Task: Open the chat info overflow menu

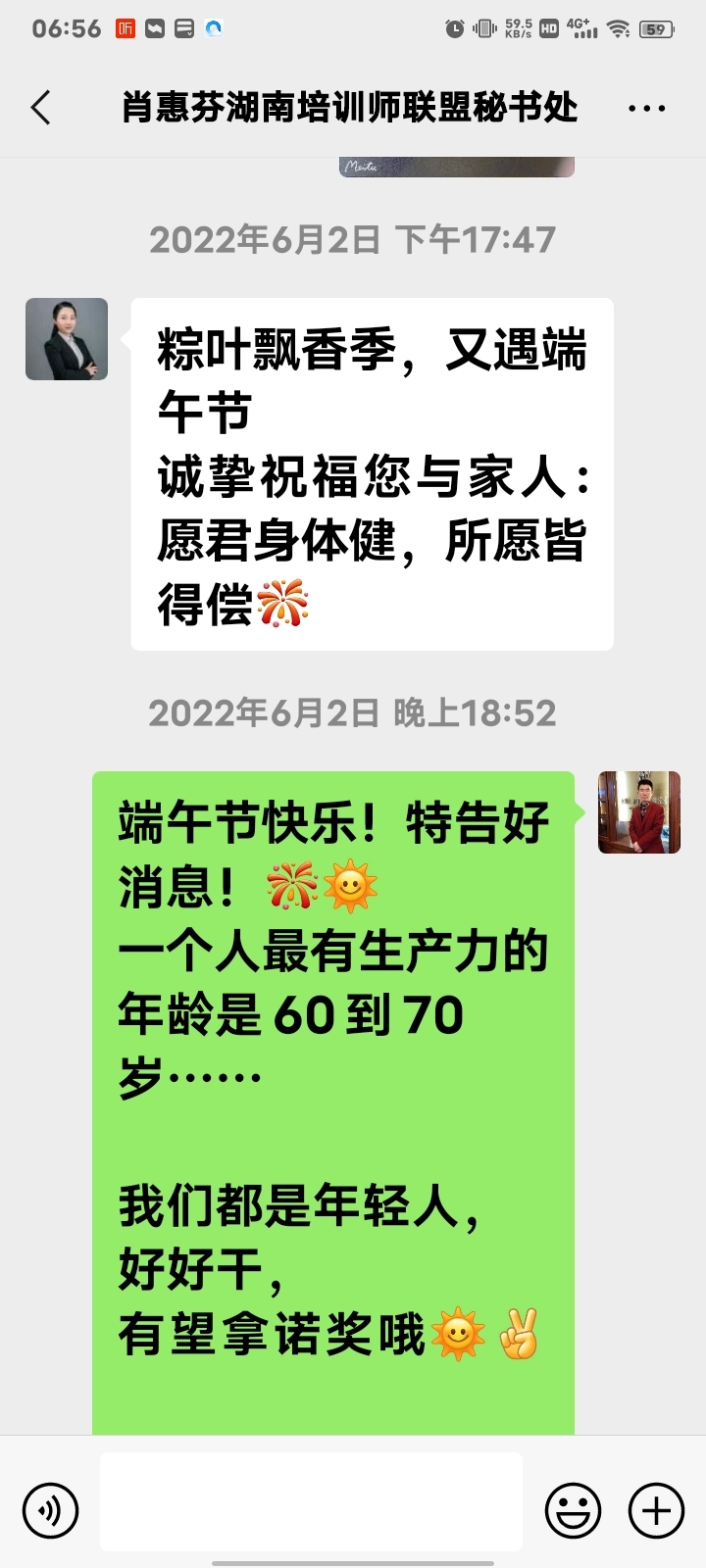Action: coord(646,108)
